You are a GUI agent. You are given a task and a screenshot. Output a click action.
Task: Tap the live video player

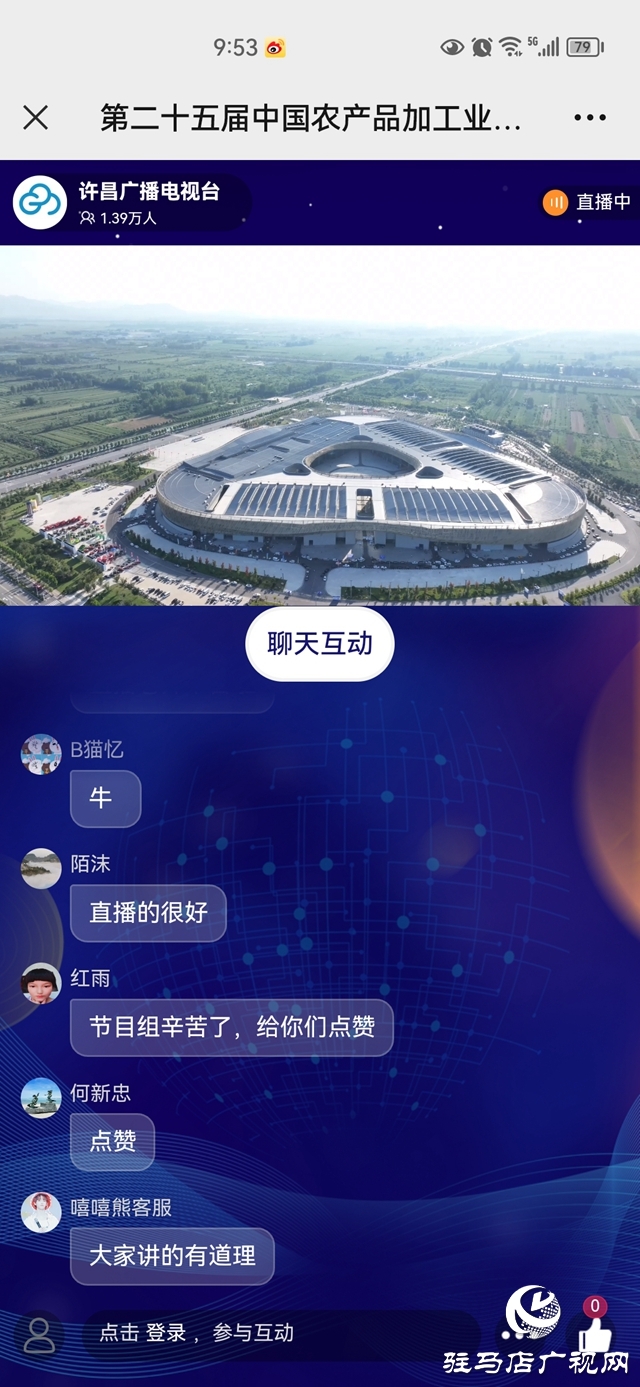pos(320,425)
